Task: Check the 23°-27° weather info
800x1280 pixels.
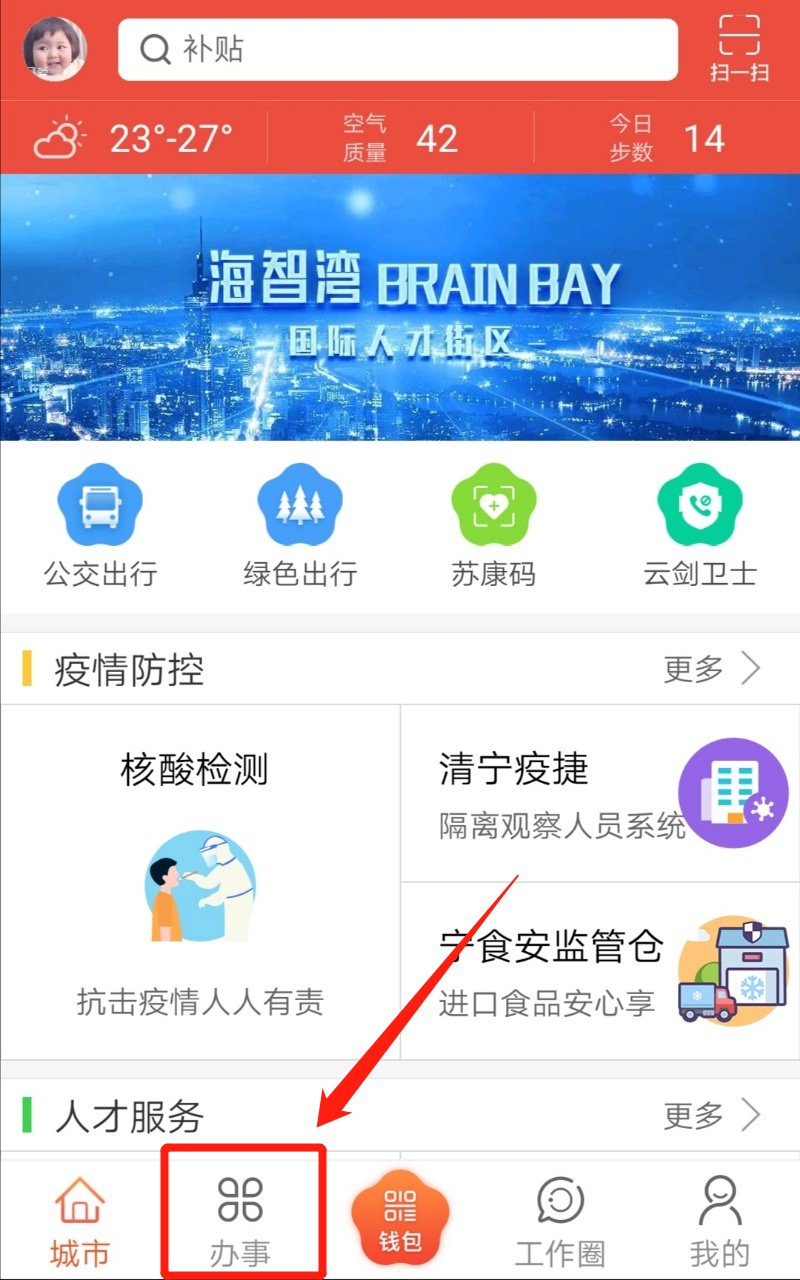Action: tap(135, 138)
